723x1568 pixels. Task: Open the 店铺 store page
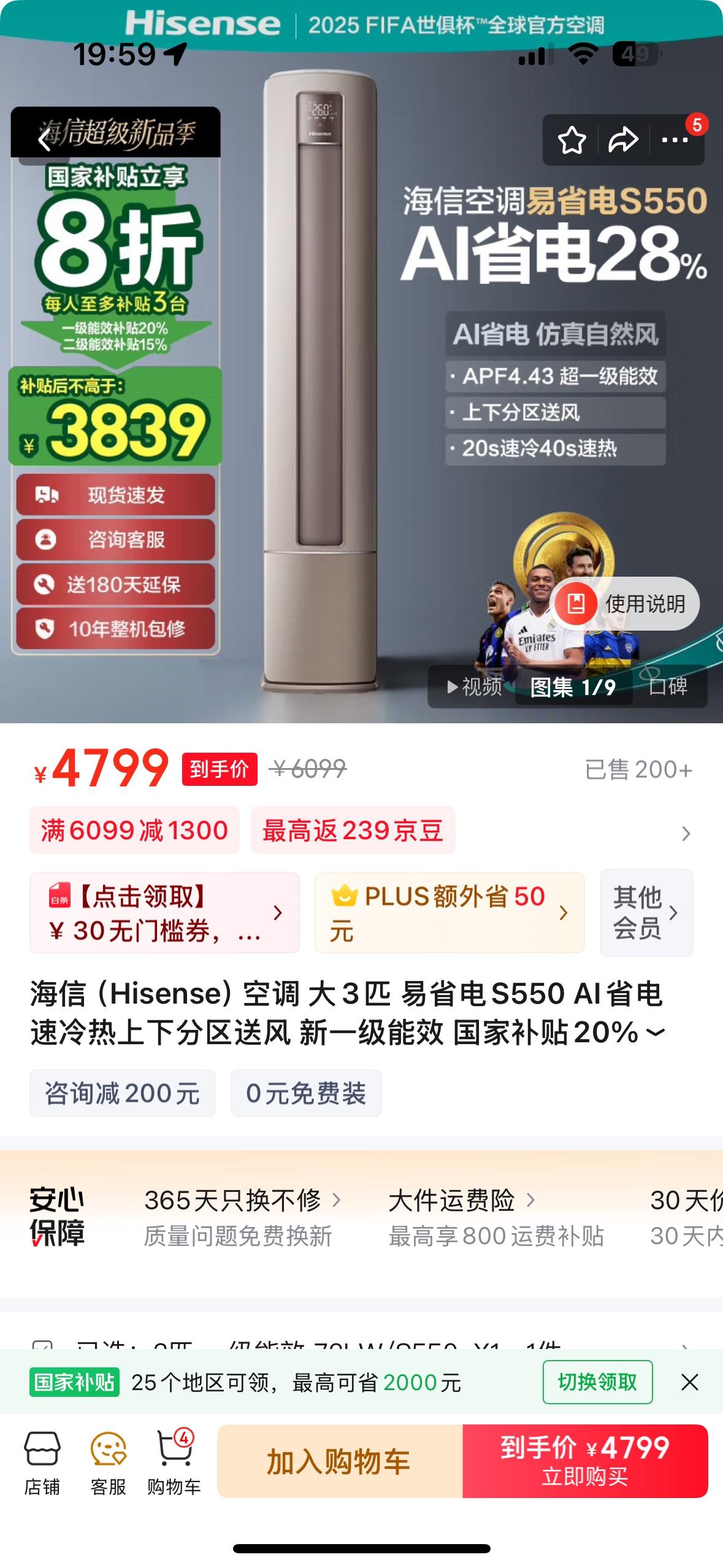[x=42, y=1462]
